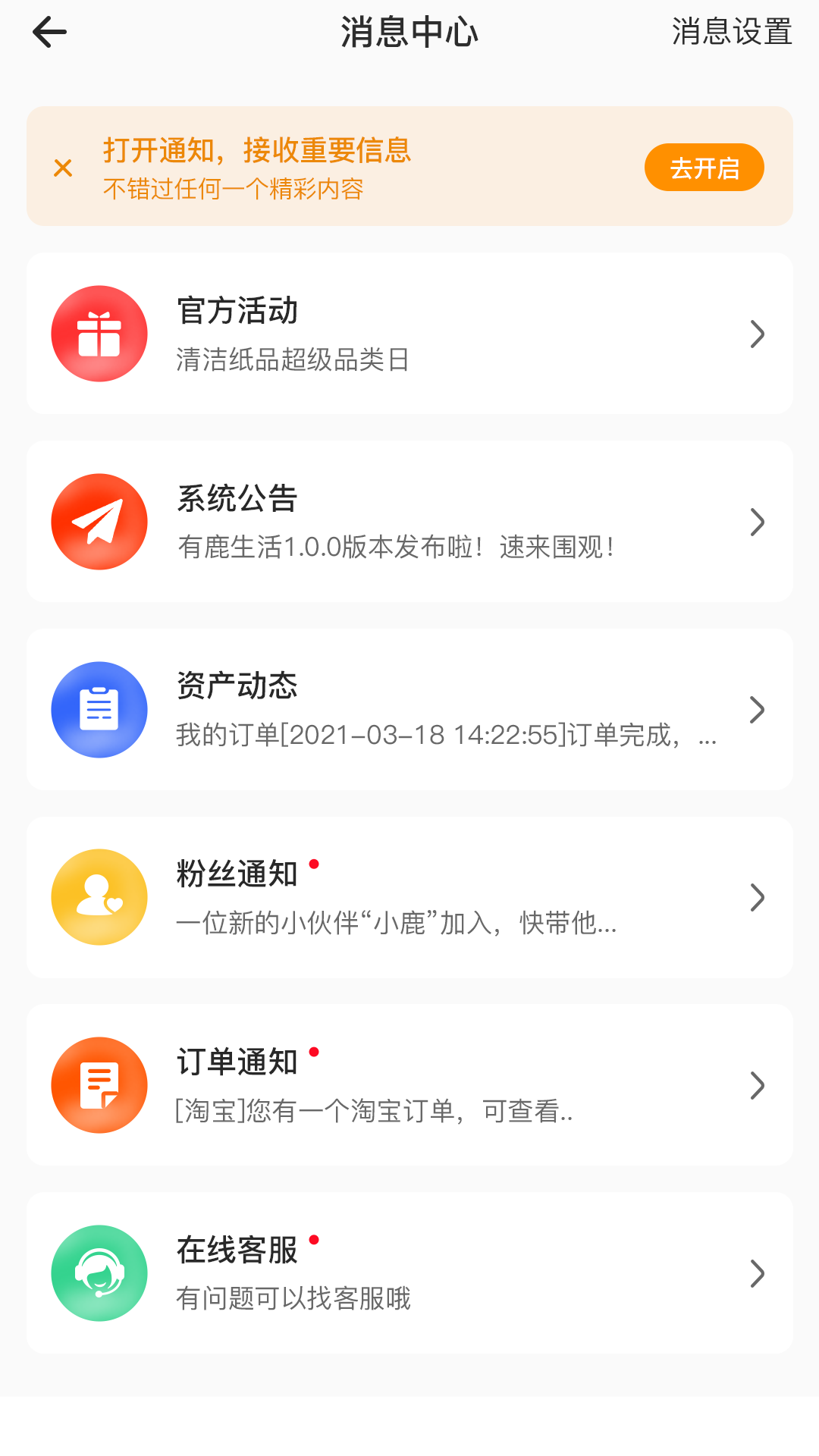Expand the 资产动态 chevron
This screenshot has width=819, height=1456.
pos(756,709)
